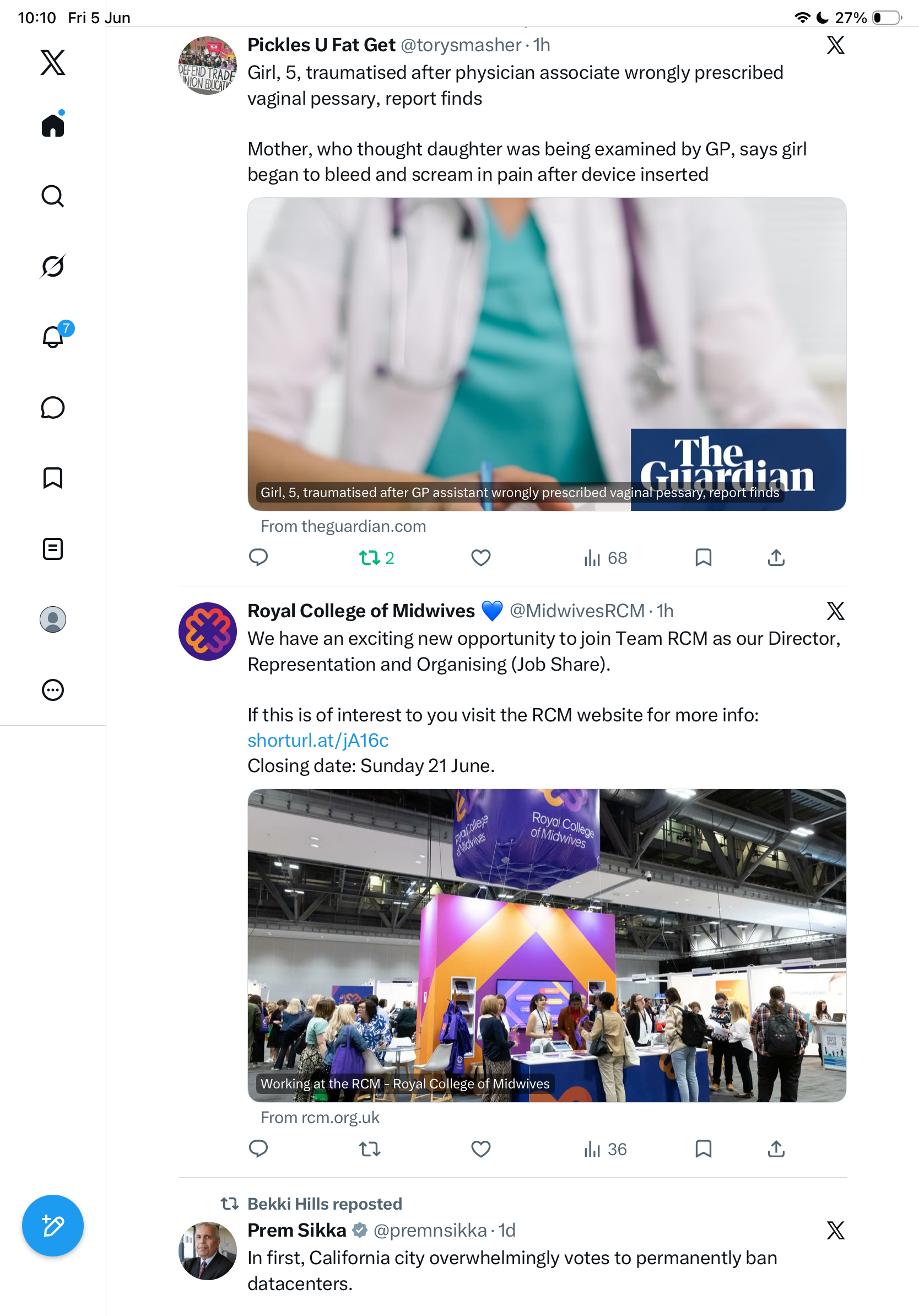Share the Pickles U Fat Get post
The width and height of the screenshot is (919, 1316).
tap(776, 557)
